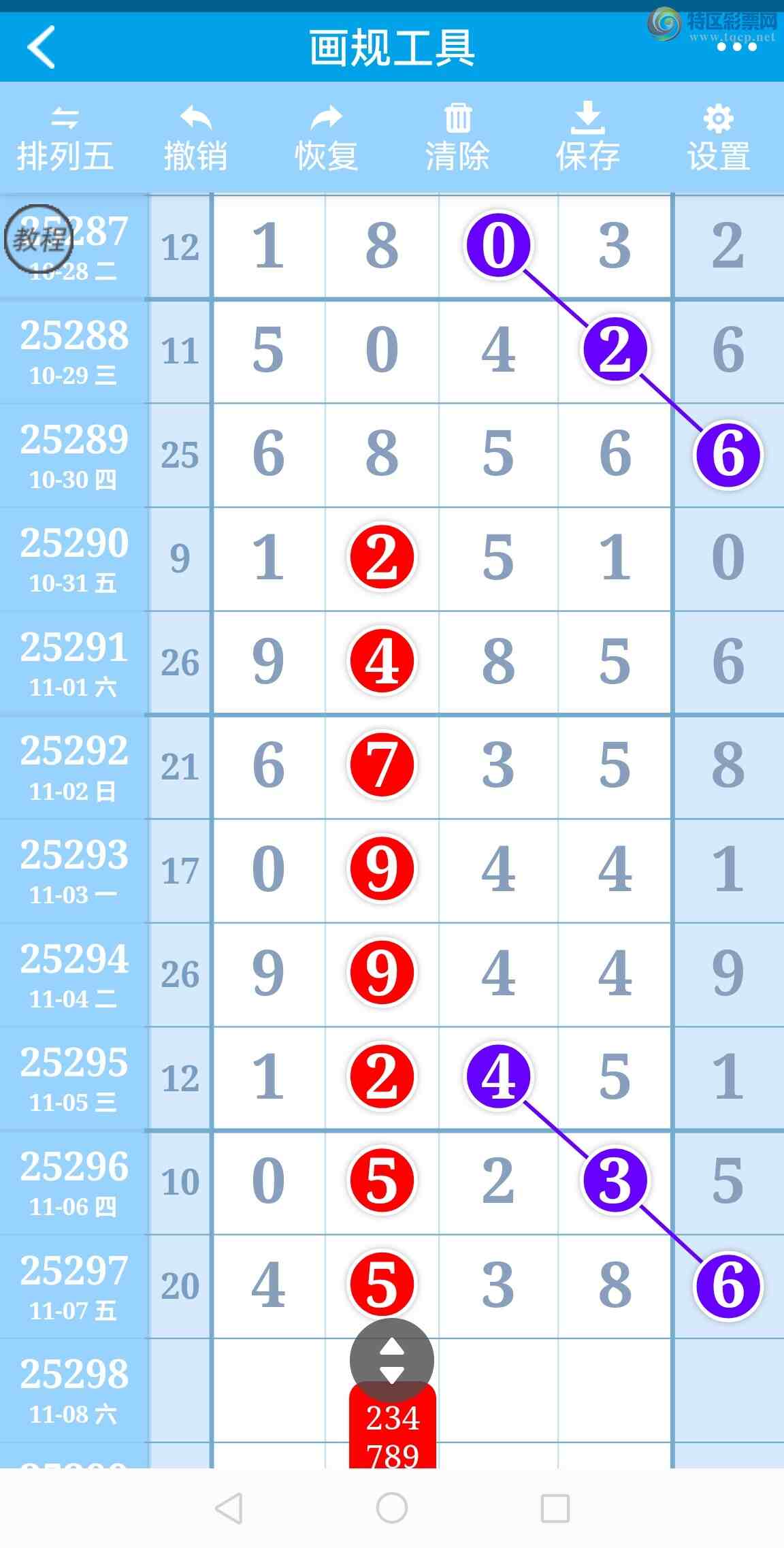Go back from the 画规工具 screen
This screenshot has width=784, height=1548.
click(42, 47)
